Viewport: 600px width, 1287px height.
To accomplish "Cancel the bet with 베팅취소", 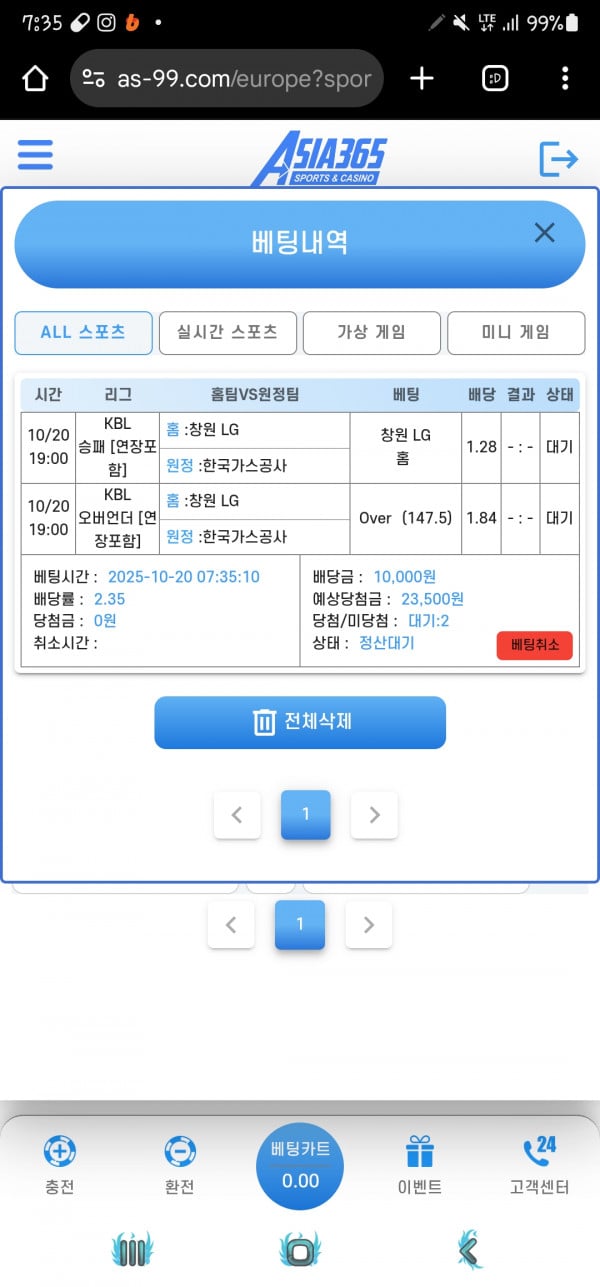I will point(534,646).
